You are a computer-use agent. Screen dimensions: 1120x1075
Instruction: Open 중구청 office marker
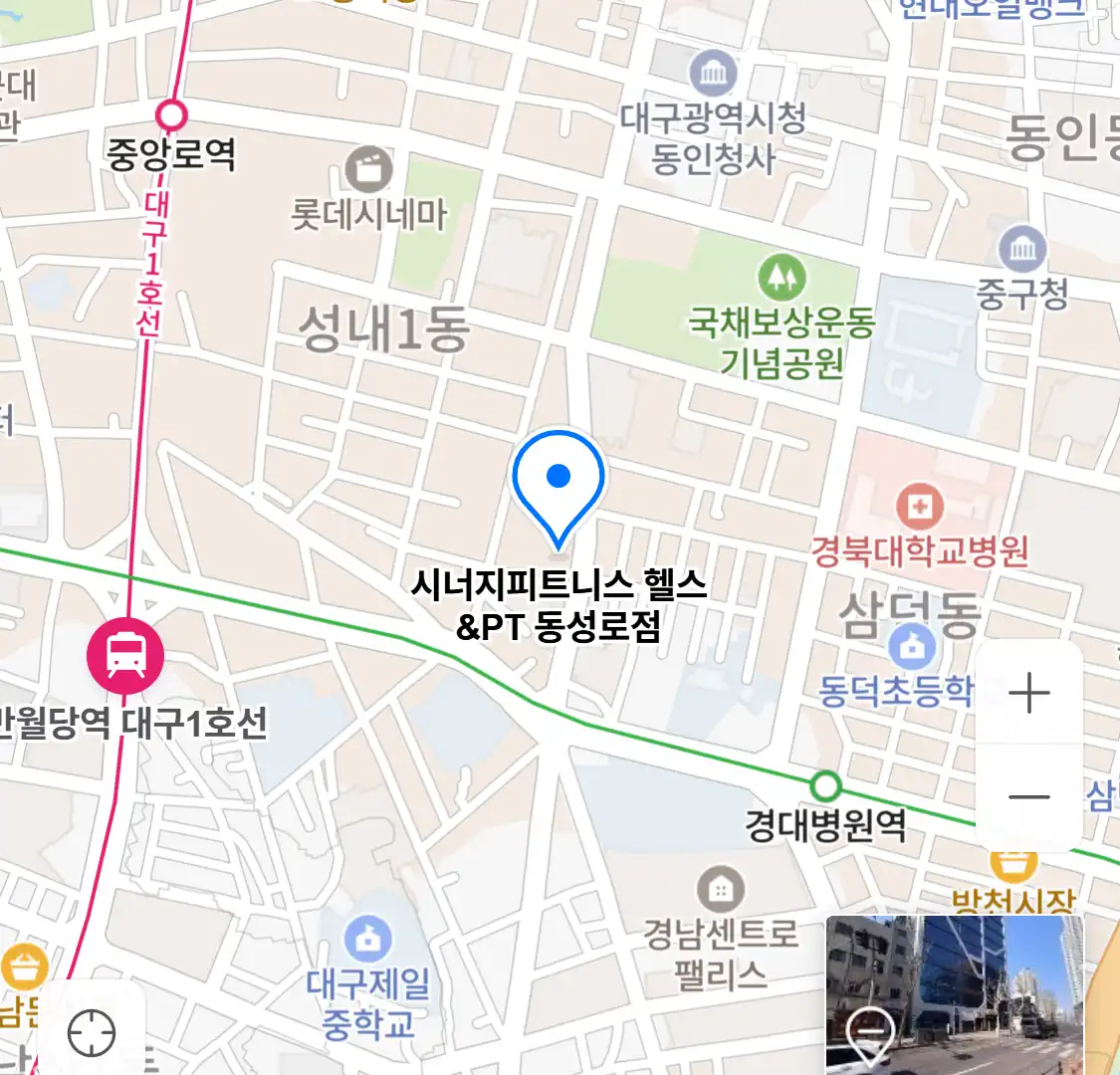[1022, 248]
